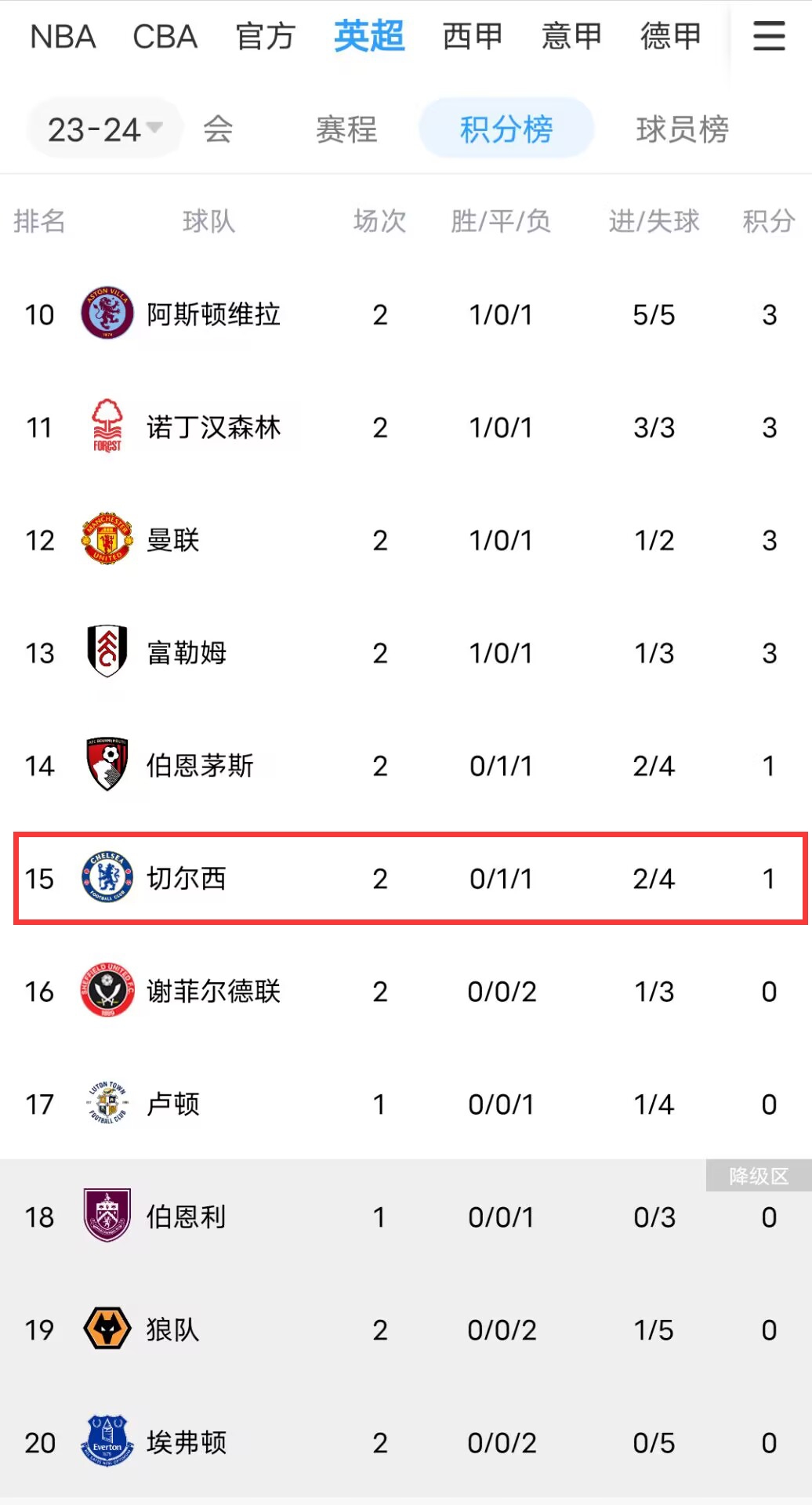This screenshot has width=812, height=1505.
Task: Open the 埃弗顿 team row
Action: pos(406,1443)
